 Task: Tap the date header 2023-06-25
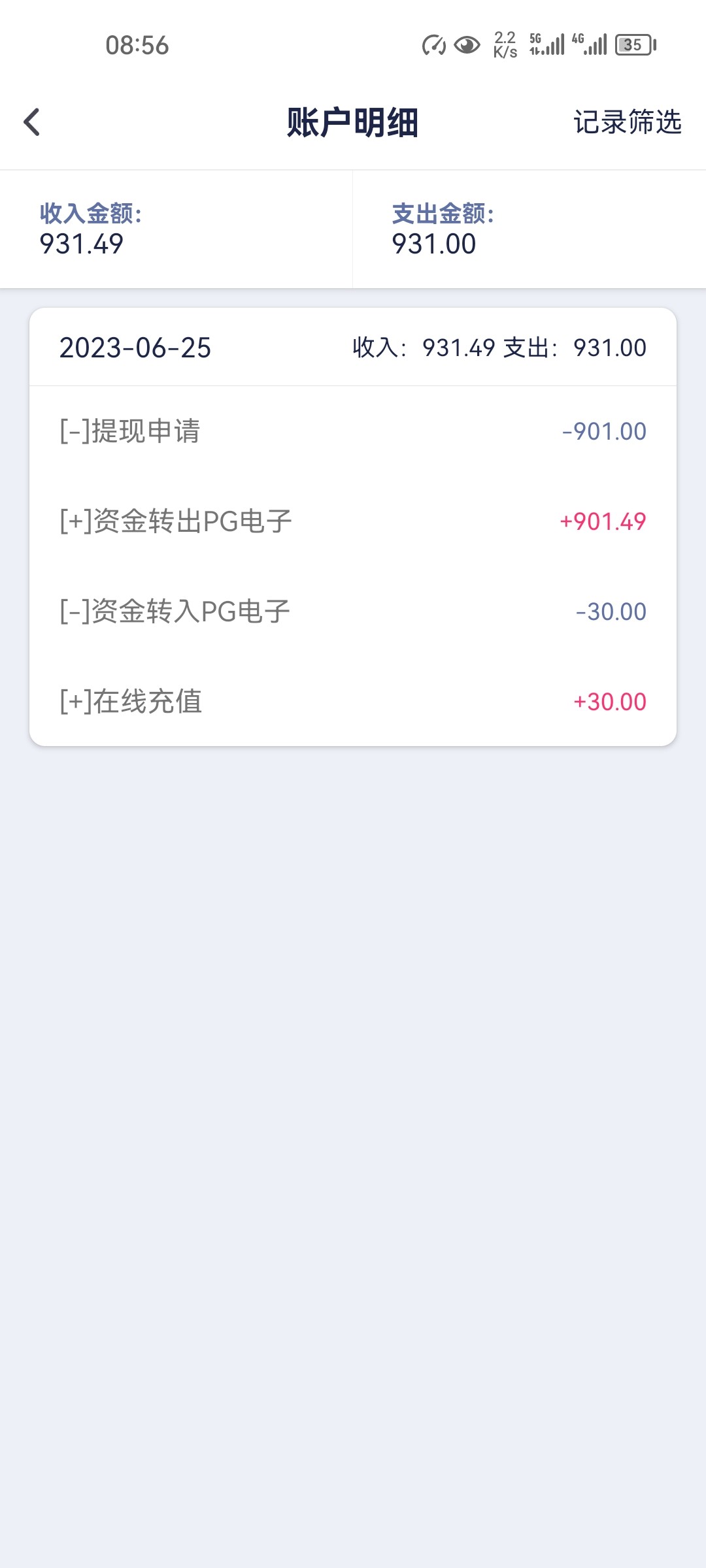coord(136,348)
